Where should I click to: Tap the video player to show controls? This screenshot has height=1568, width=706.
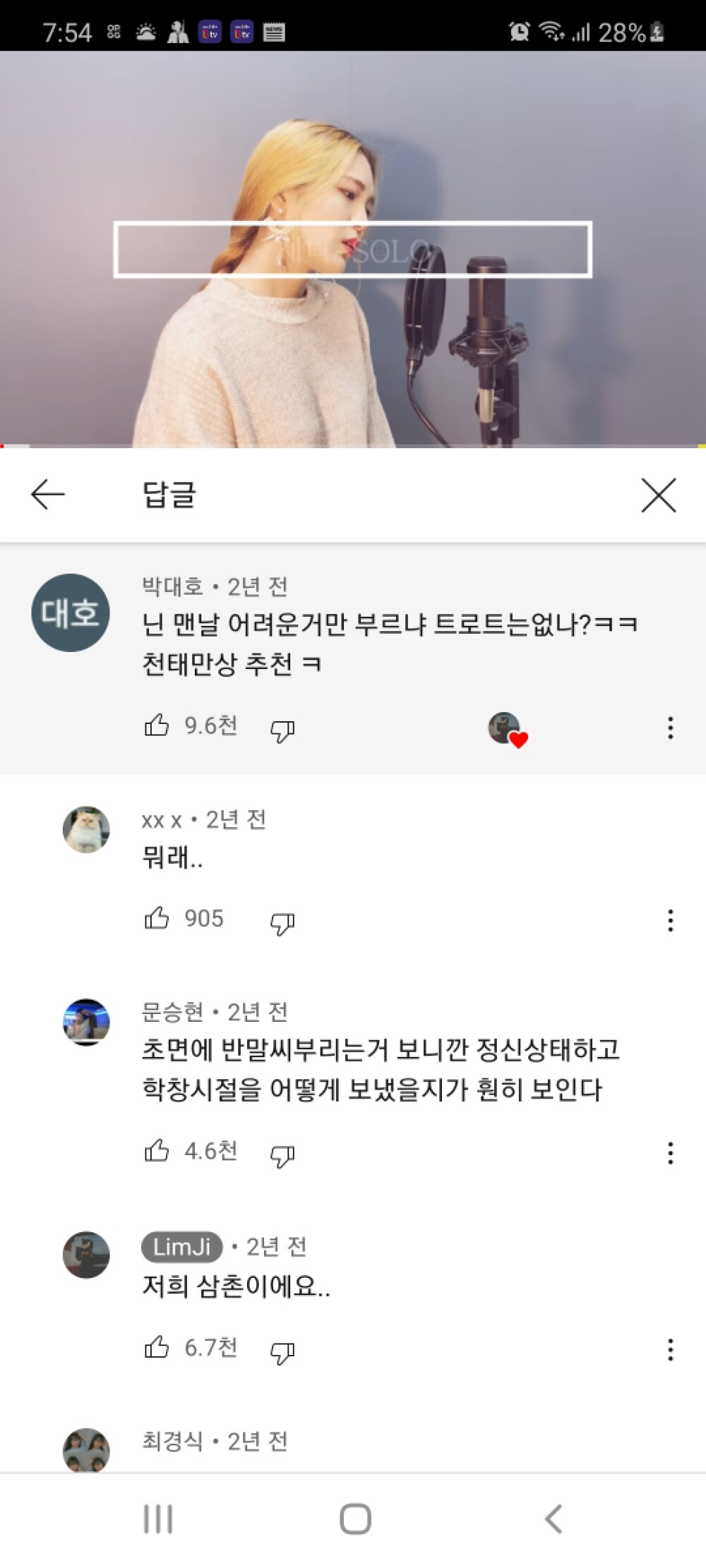pos(353,249)
